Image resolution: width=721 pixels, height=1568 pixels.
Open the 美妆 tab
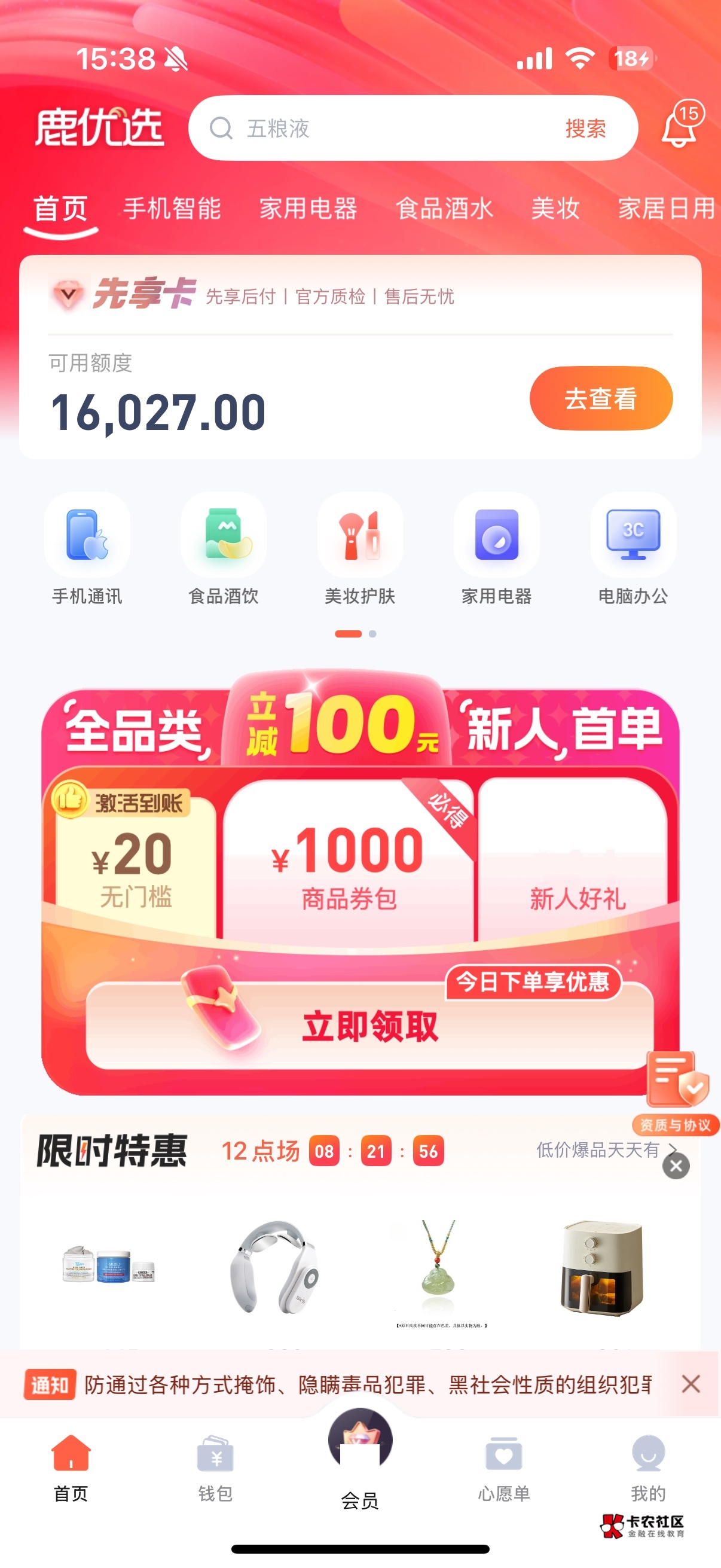[x=555, y=209]
